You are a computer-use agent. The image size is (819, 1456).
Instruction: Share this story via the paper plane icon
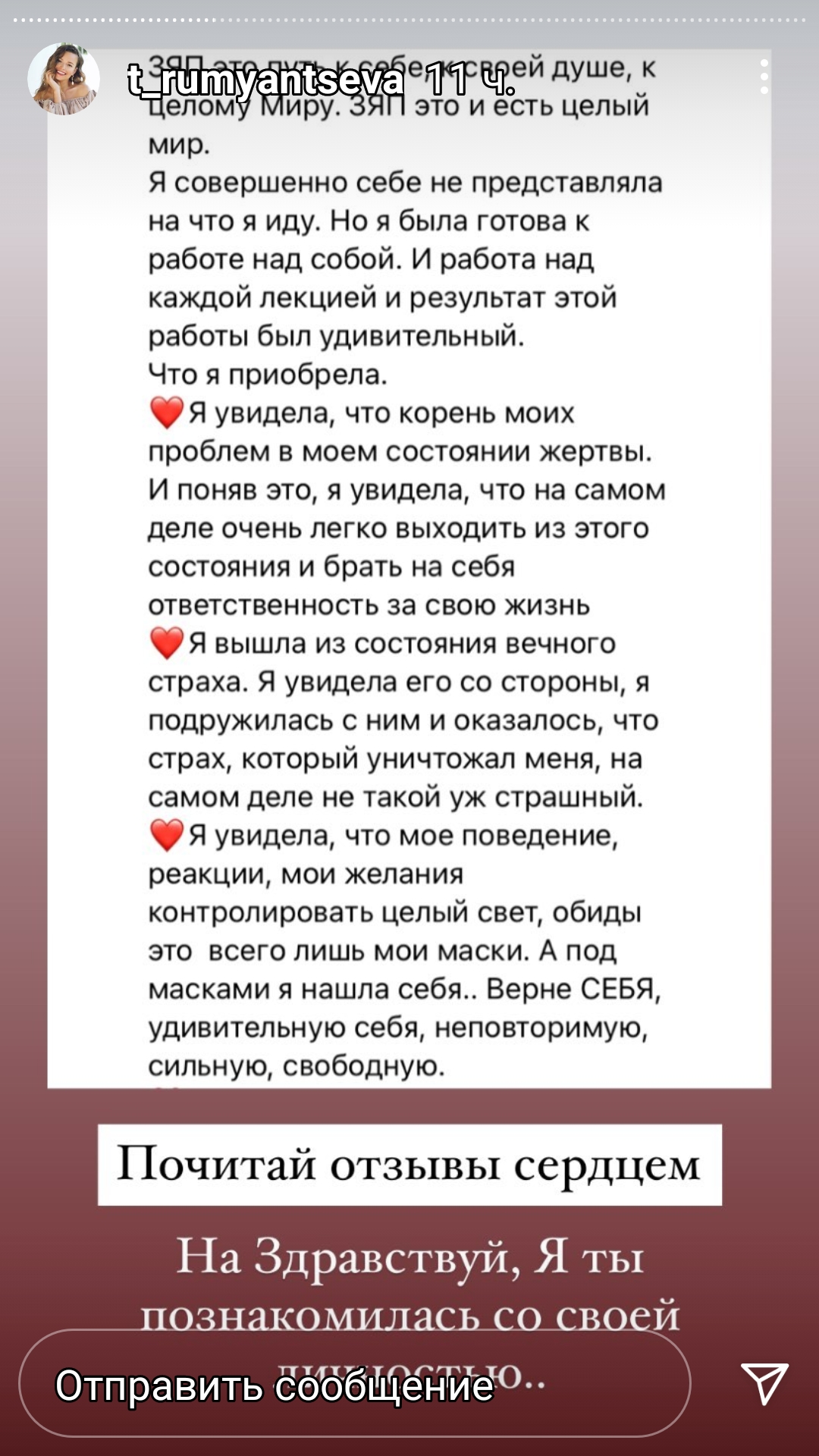pos(764,1382)
